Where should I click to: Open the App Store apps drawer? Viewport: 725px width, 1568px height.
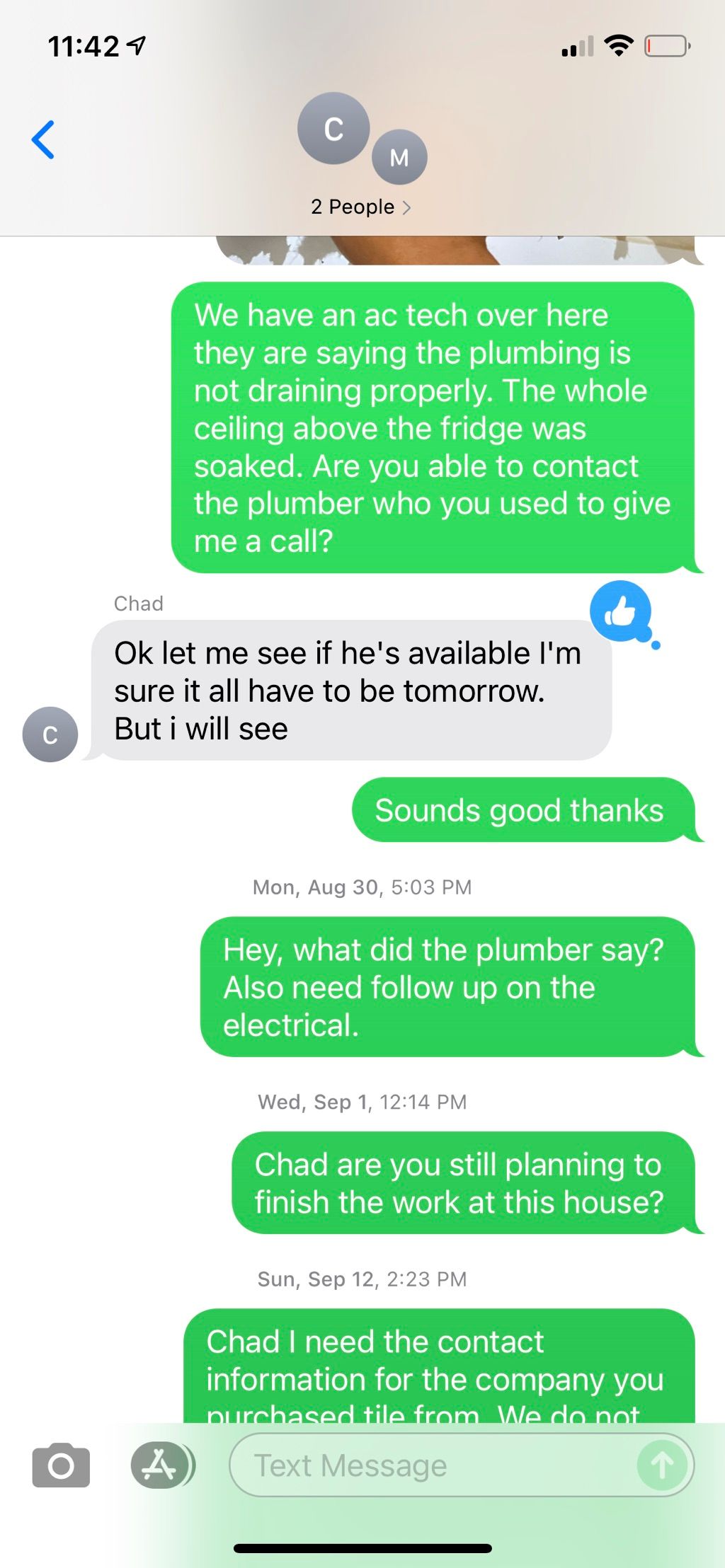(x=161, y=1465)
